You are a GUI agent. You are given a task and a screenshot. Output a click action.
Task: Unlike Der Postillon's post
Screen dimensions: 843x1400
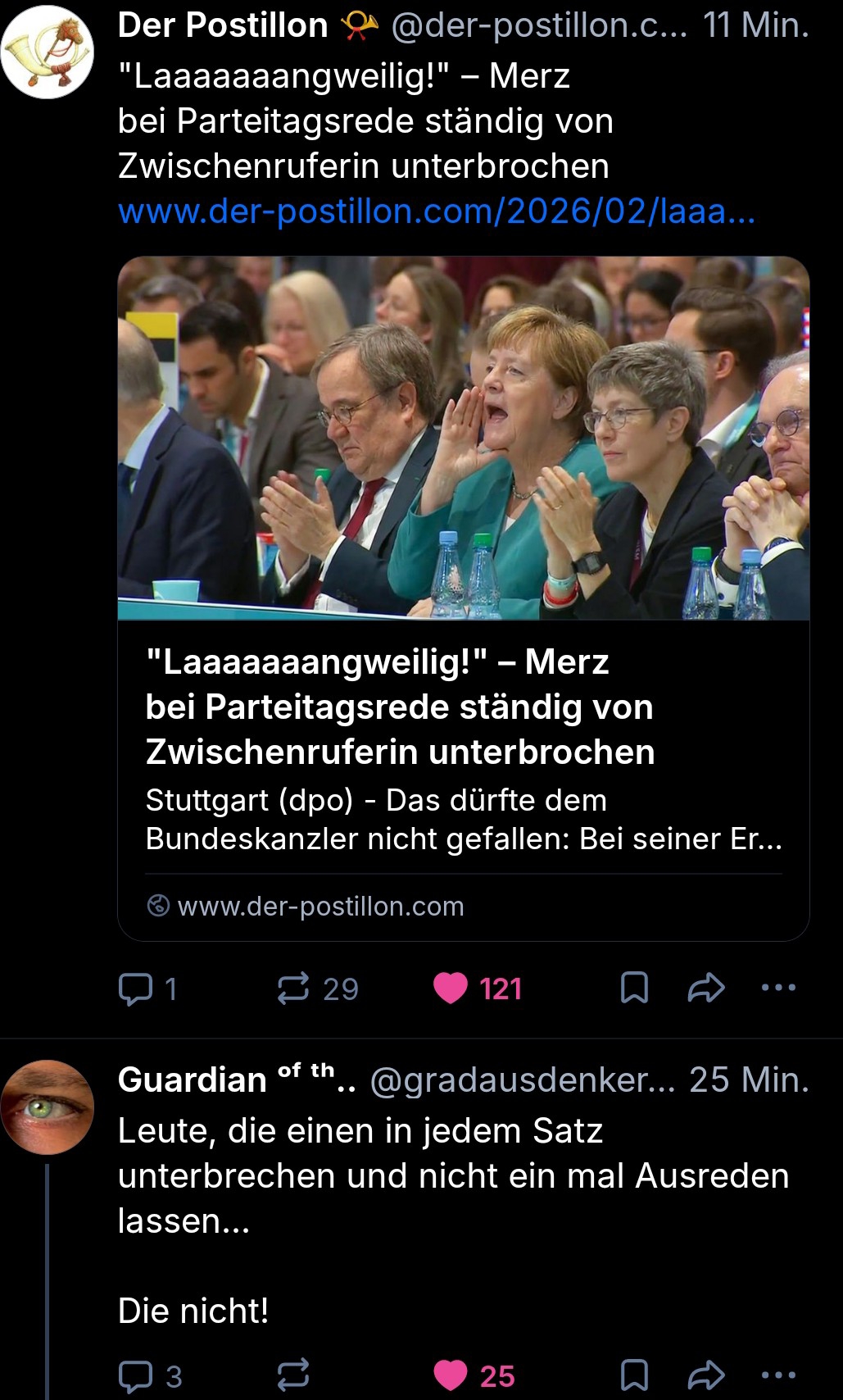[x=451, y=989]
